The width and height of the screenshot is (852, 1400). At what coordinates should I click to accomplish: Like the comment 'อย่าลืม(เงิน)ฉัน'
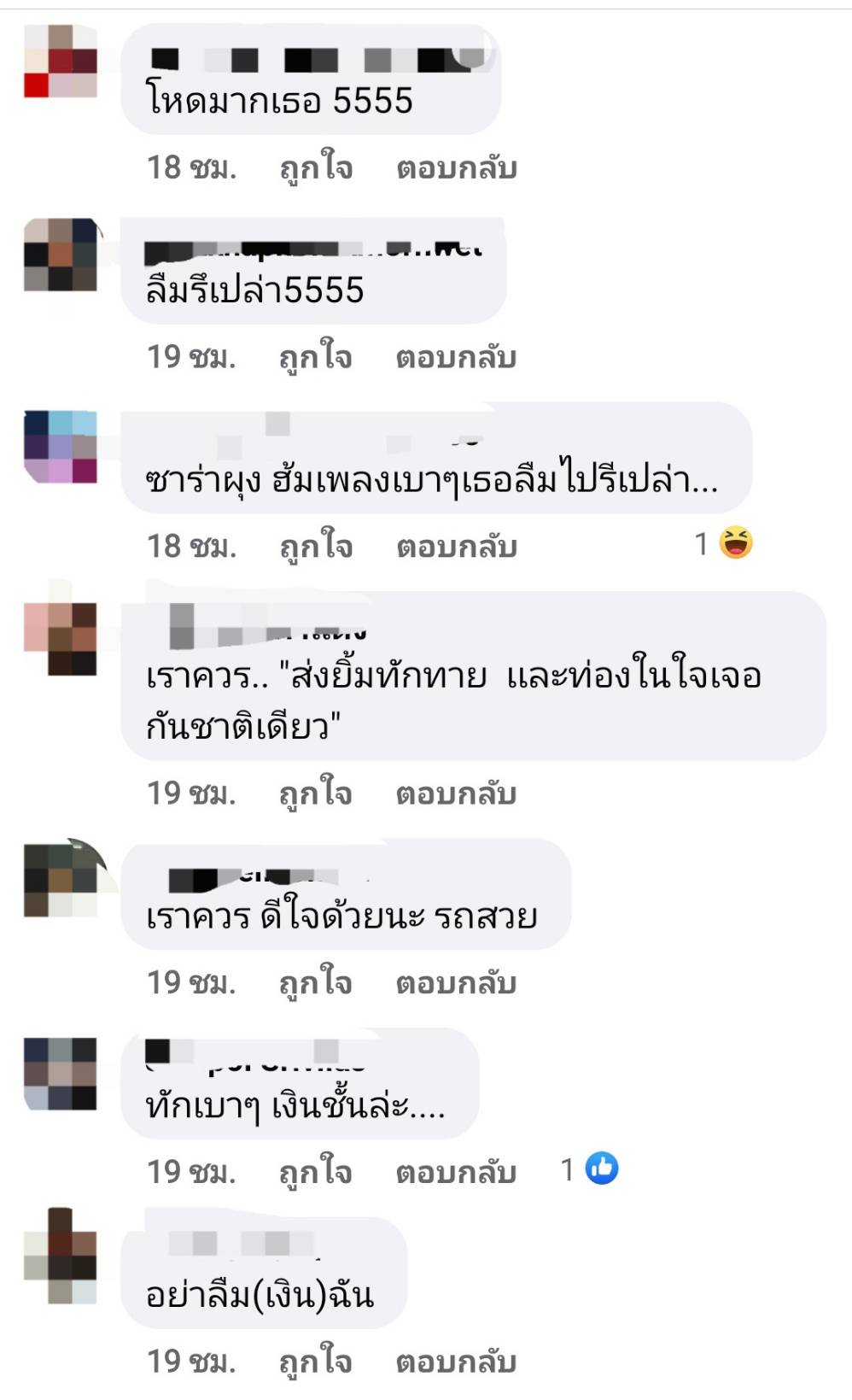pyautogui.click(x=315, y=1362)
